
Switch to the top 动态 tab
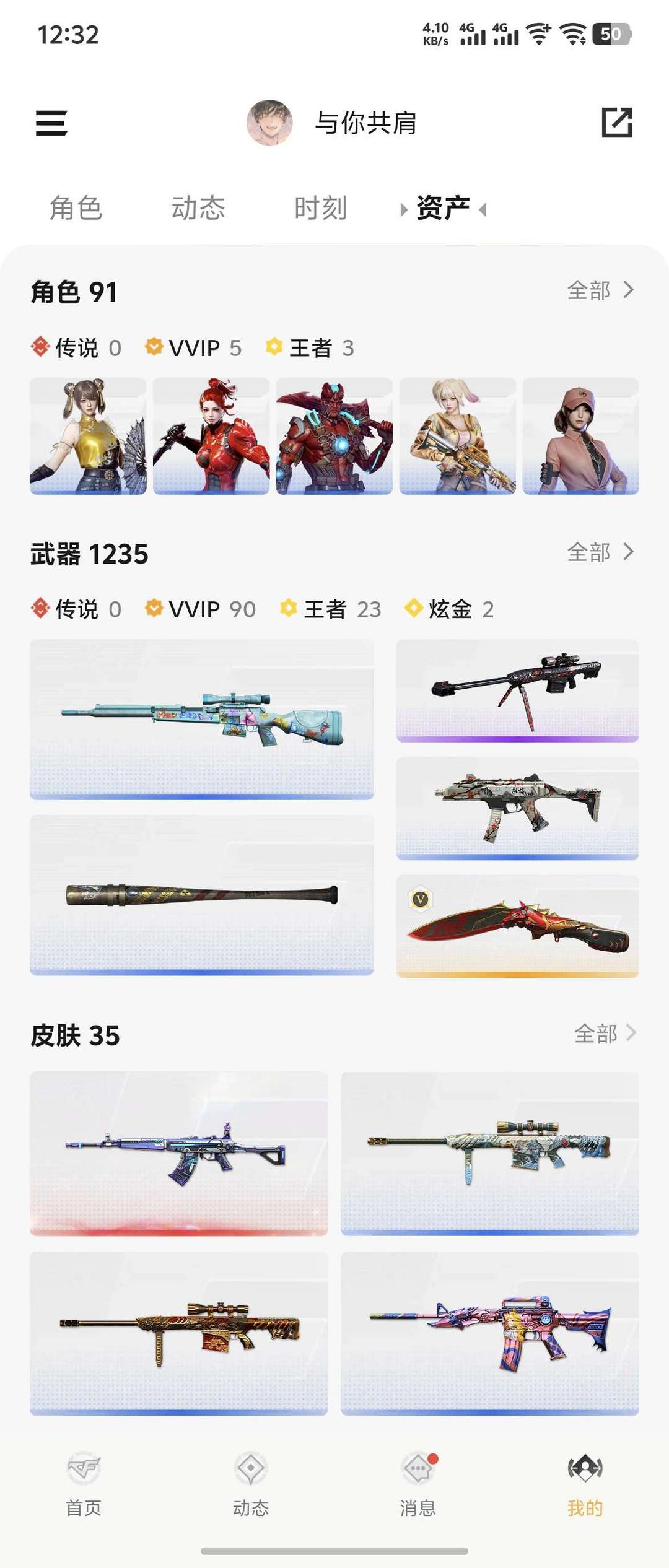point(198,208)
